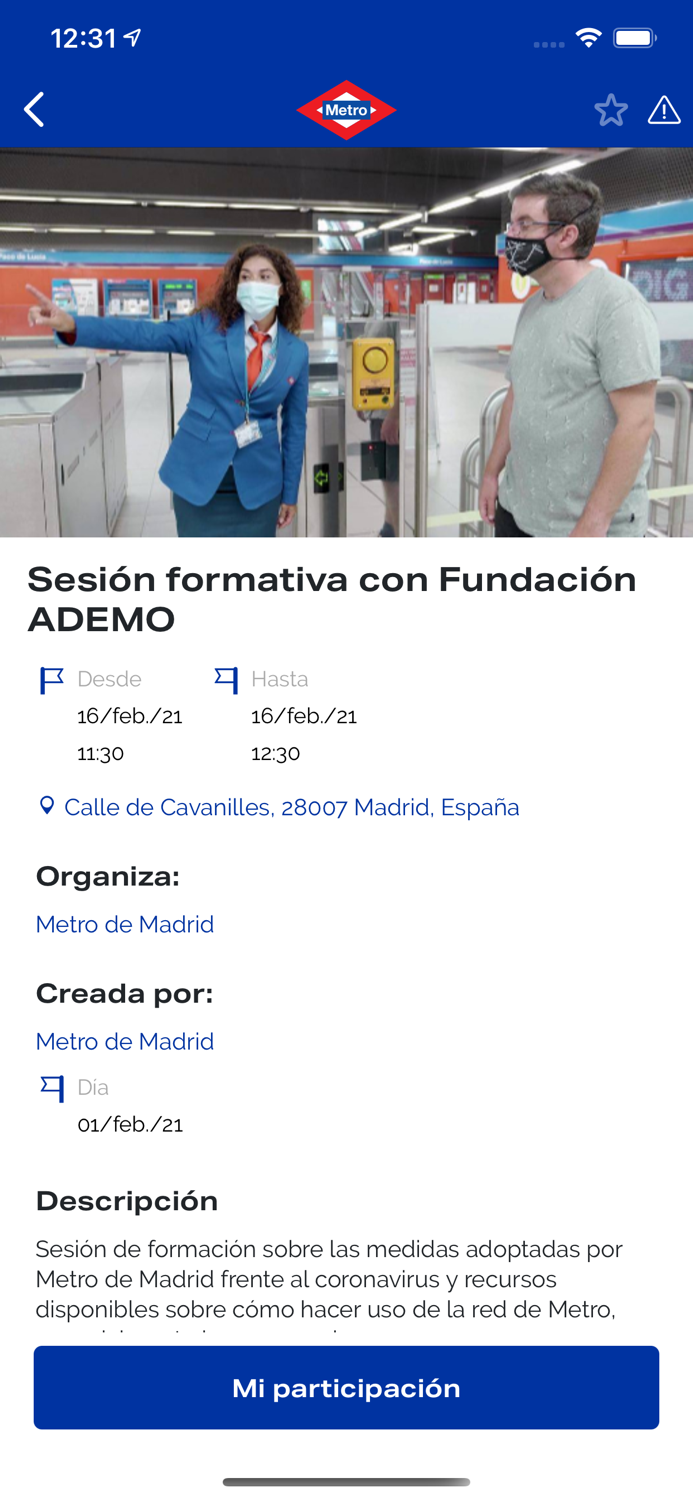Open Metro de Madrid under Creada por
The width and height of the screenshot is (693, 1500).
coord(125,1041)
